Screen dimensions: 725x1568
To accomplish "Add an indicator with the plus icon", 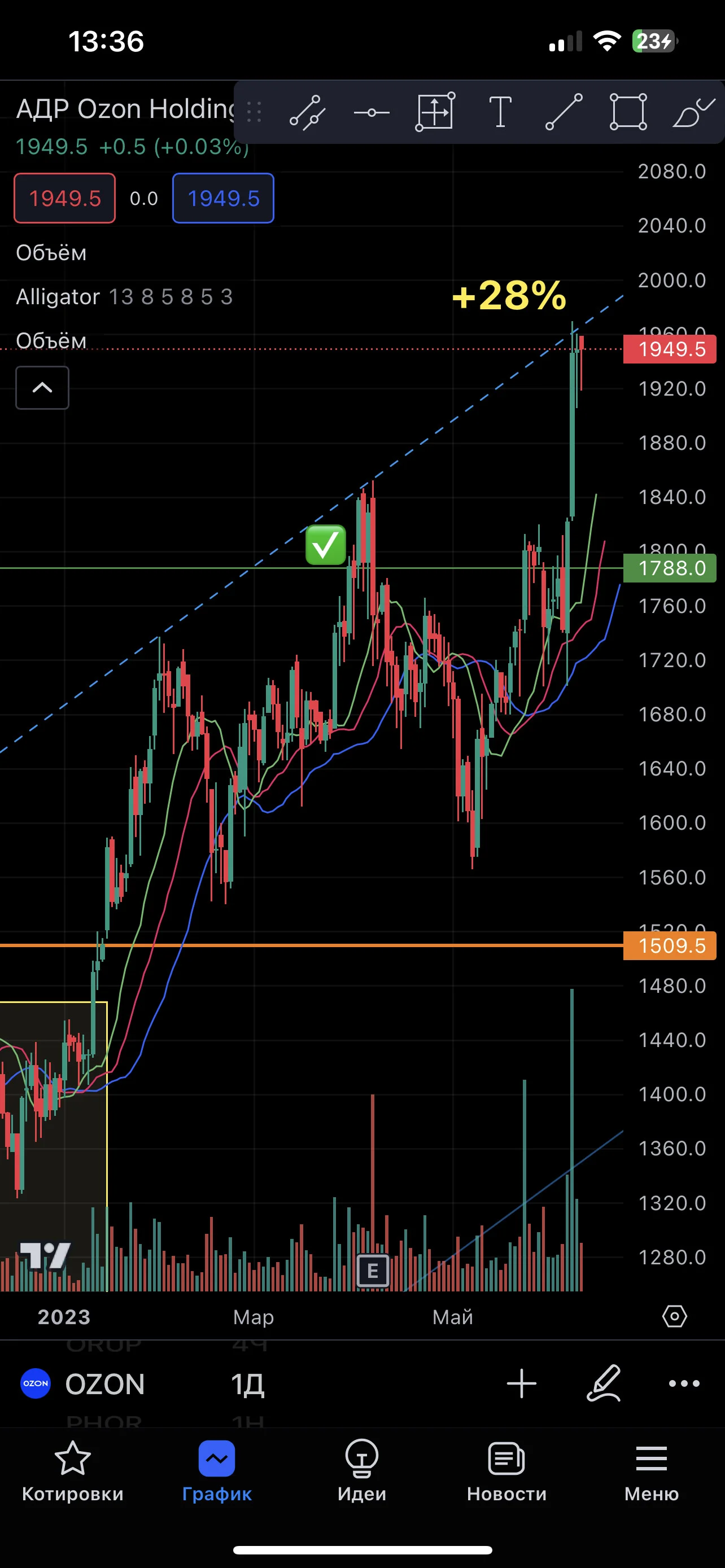I will [522, 1383].
